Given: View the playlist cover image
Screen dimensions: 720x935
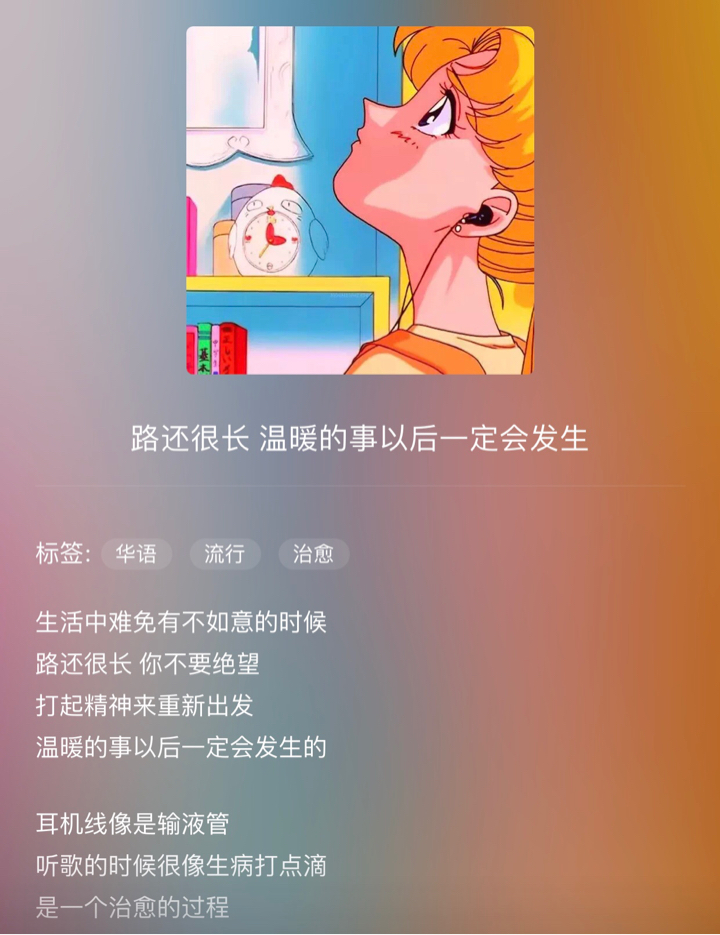Looking at the screenshot, I should pos(360,200).
